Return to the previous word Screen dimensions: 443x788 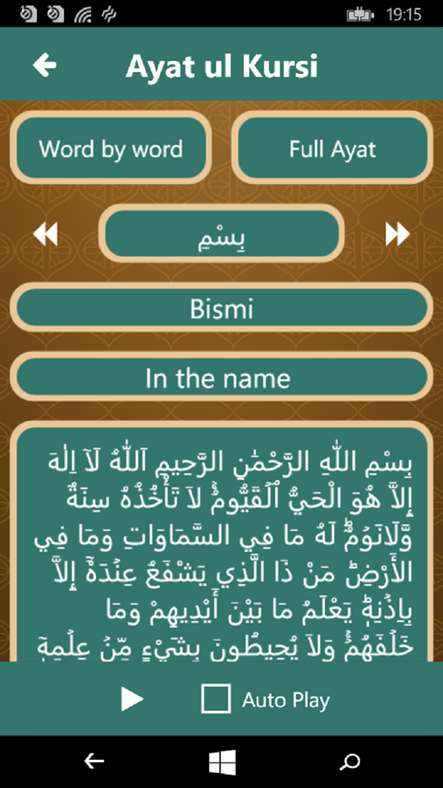(x=46, y=234)
